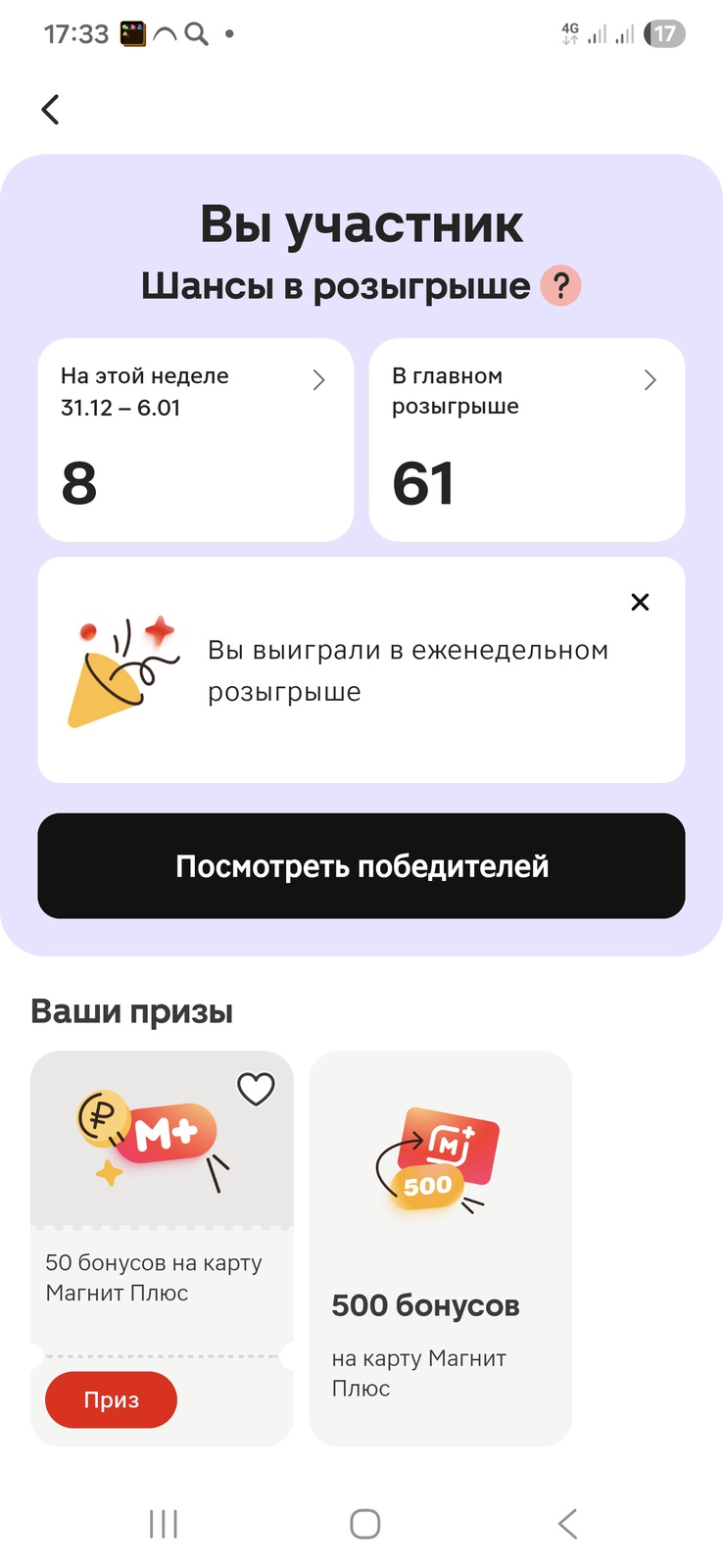Tap the red Приз button
This screenshot has width=723, height=1568.
tap(111, 1399)
